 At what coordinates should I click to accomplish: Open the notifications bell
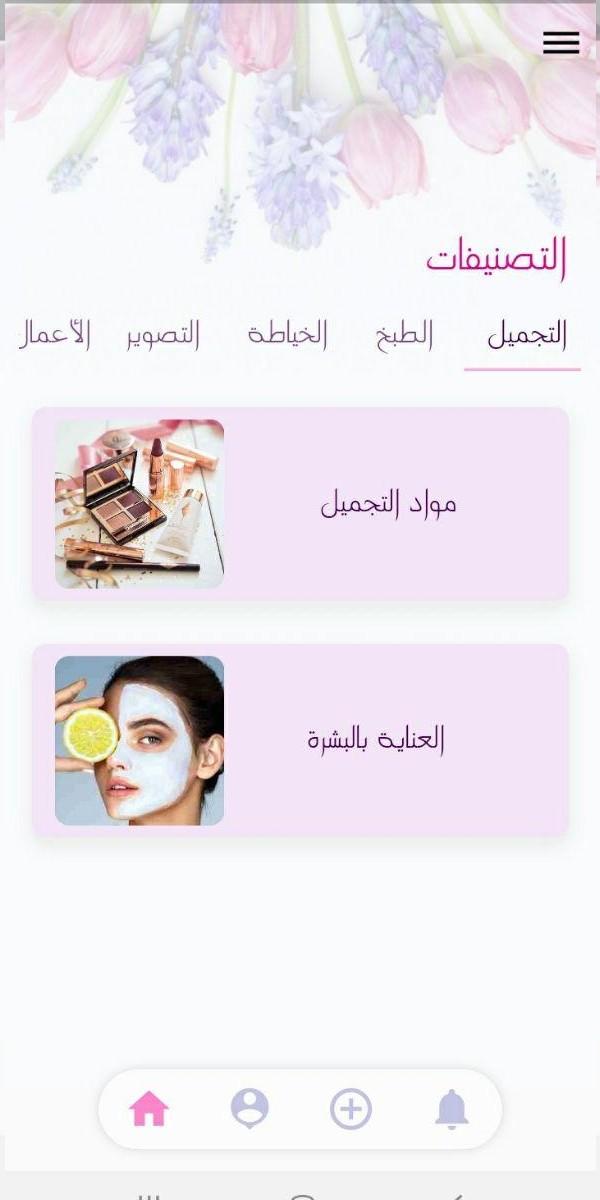451,1109
